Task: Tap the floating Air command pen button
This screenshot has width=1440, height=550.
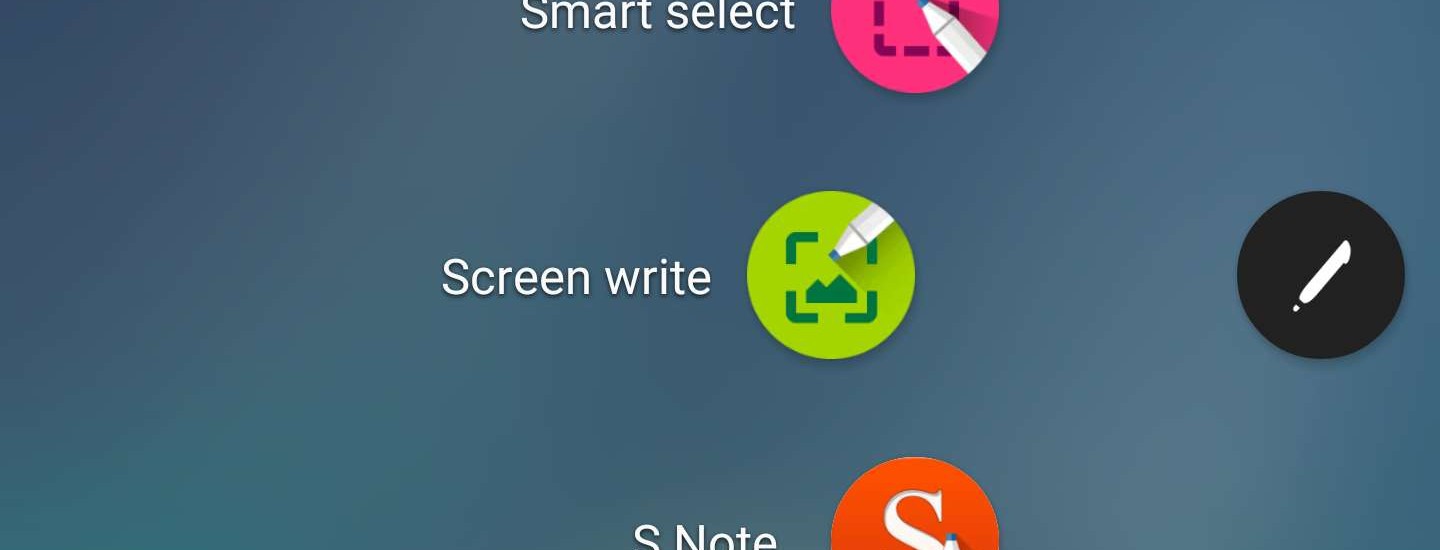Action: tap(1320, 275)
